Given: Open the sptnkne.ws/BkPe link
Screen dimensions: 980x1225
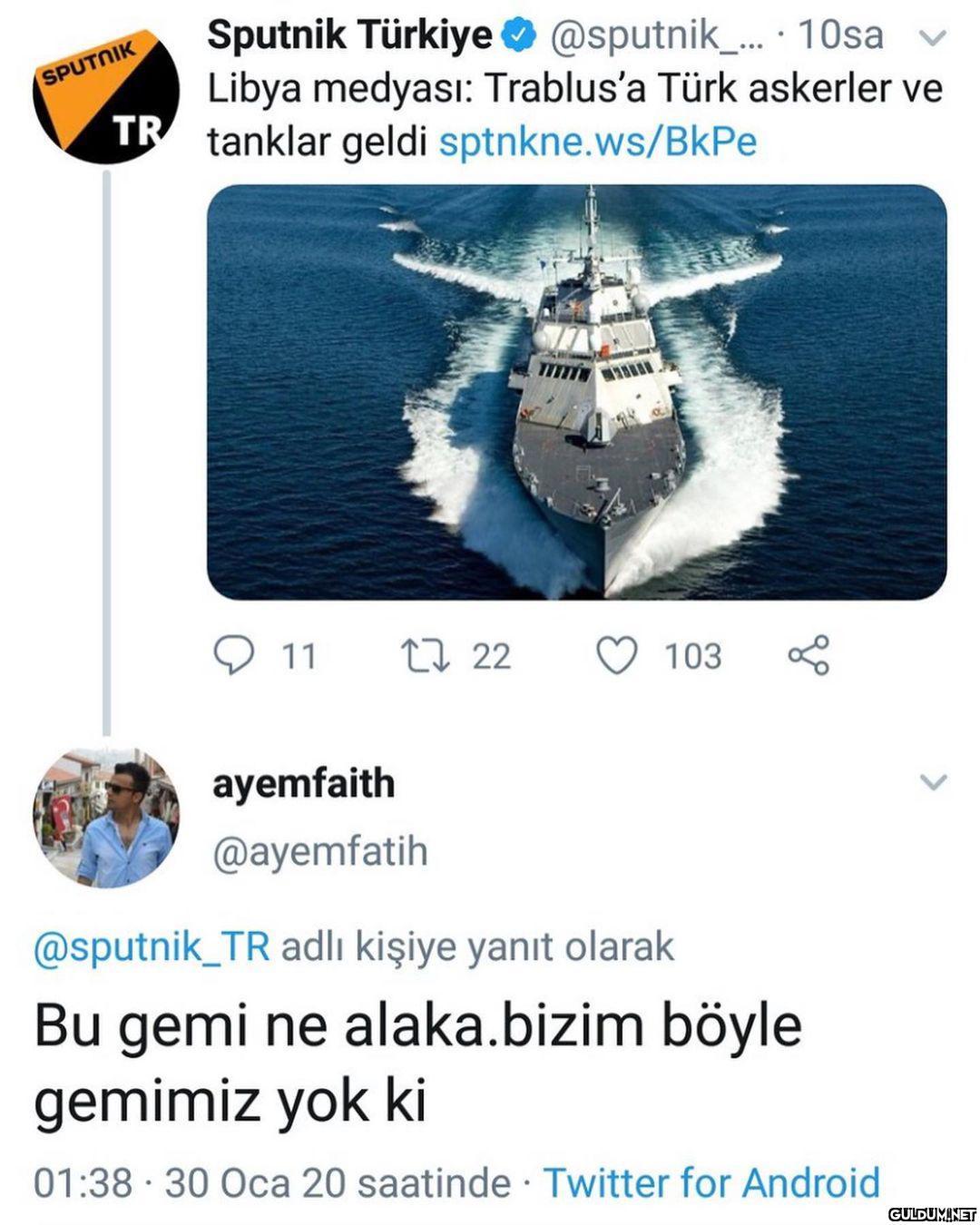Looking at the screenshot, I should (x=597, y=142).
